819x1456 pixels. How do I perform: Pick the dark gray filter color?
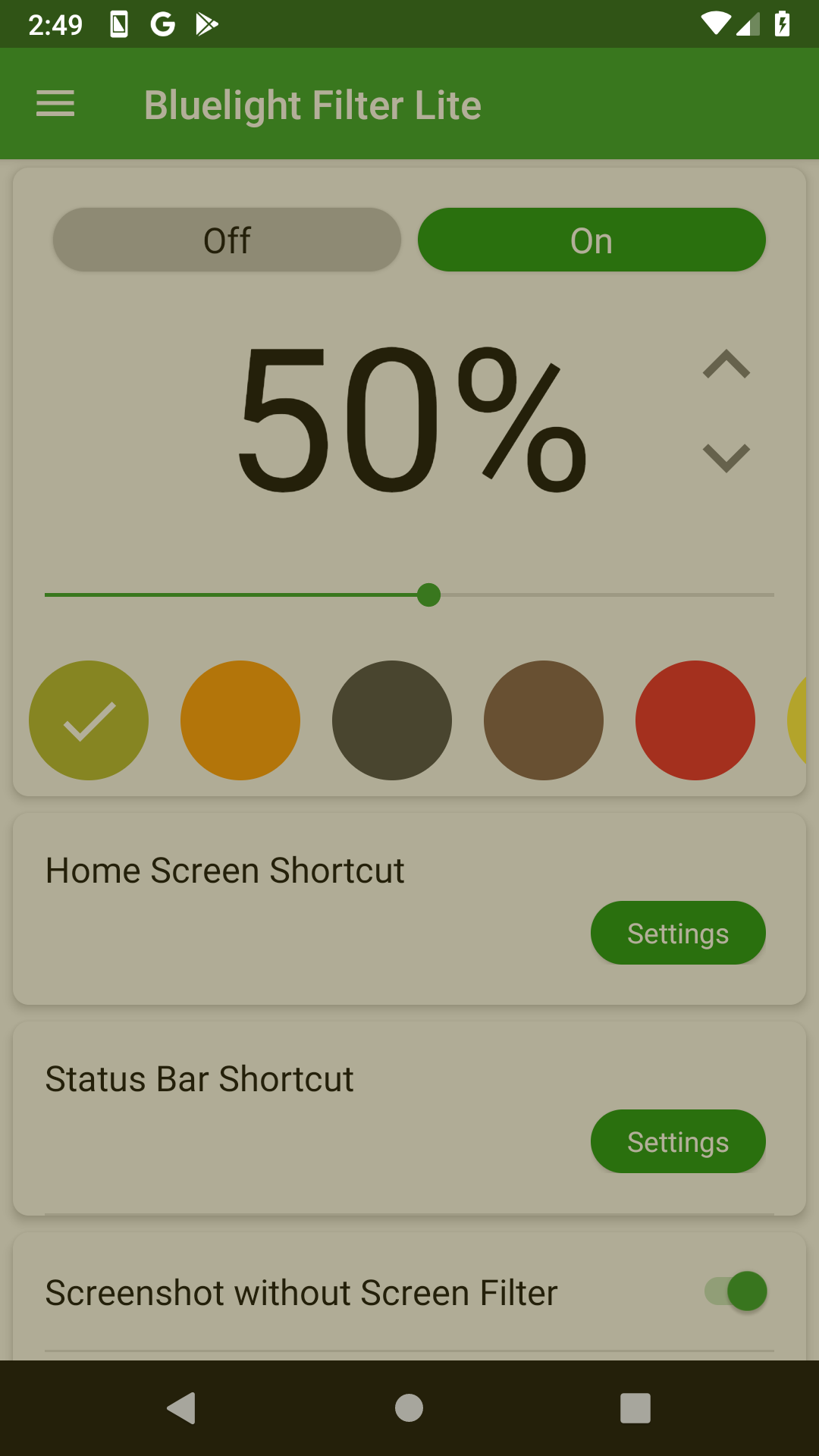392,720
